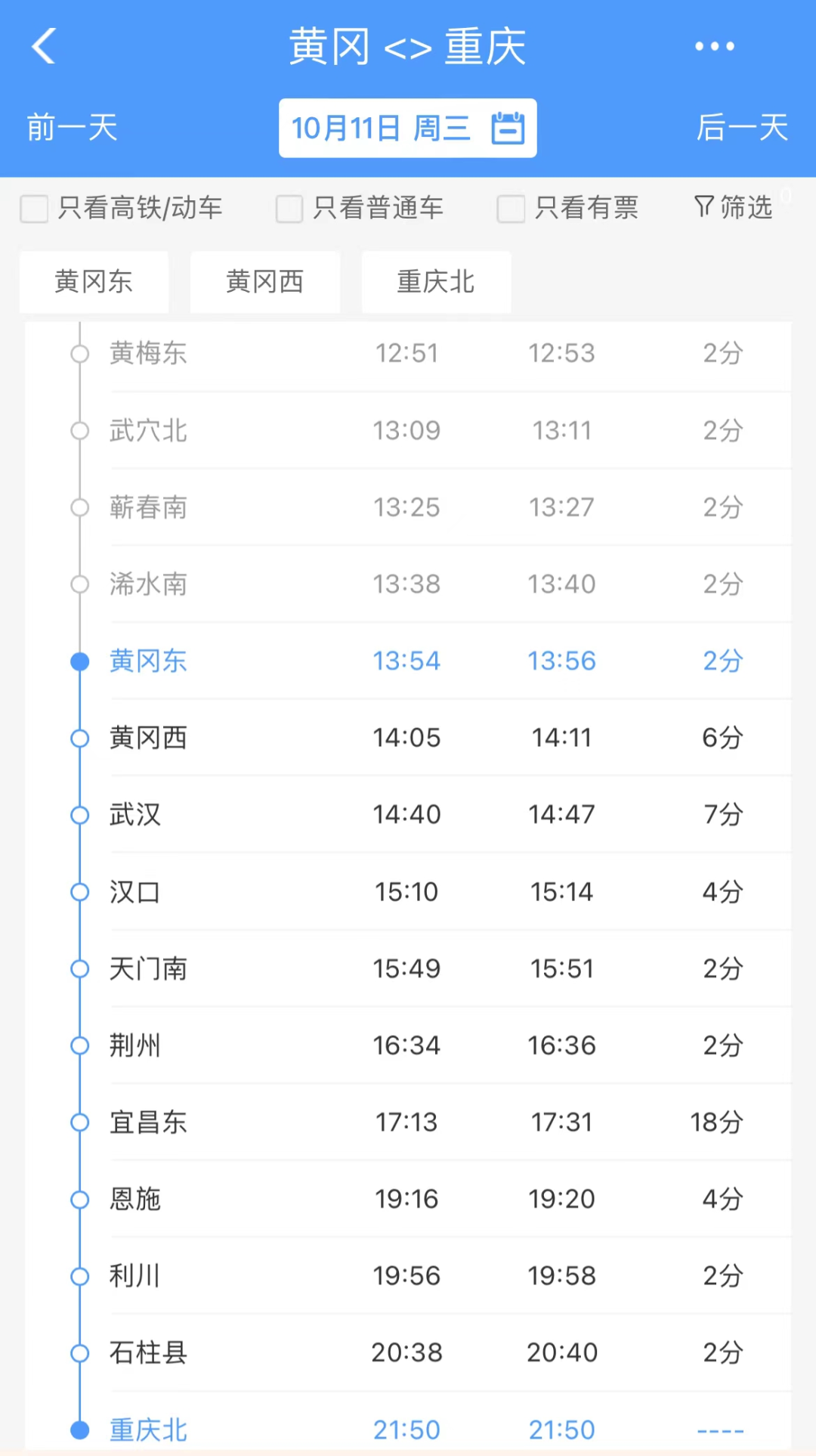Open the 筛选 filter options
The height and width of the screenshot is (1456, 816).
[x=733, y=206]
